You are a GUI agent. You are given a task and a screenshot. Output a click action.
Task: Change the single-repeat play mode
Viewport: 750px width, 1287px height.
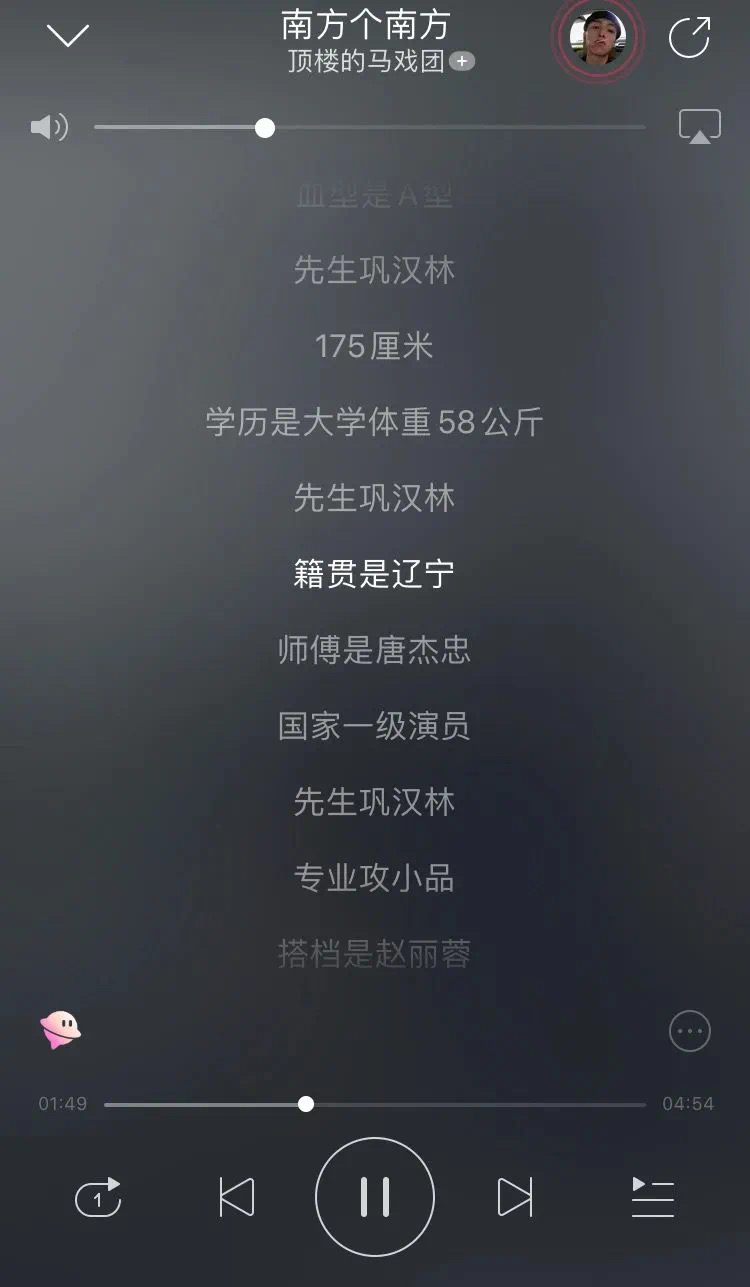tap(98, 1197)
